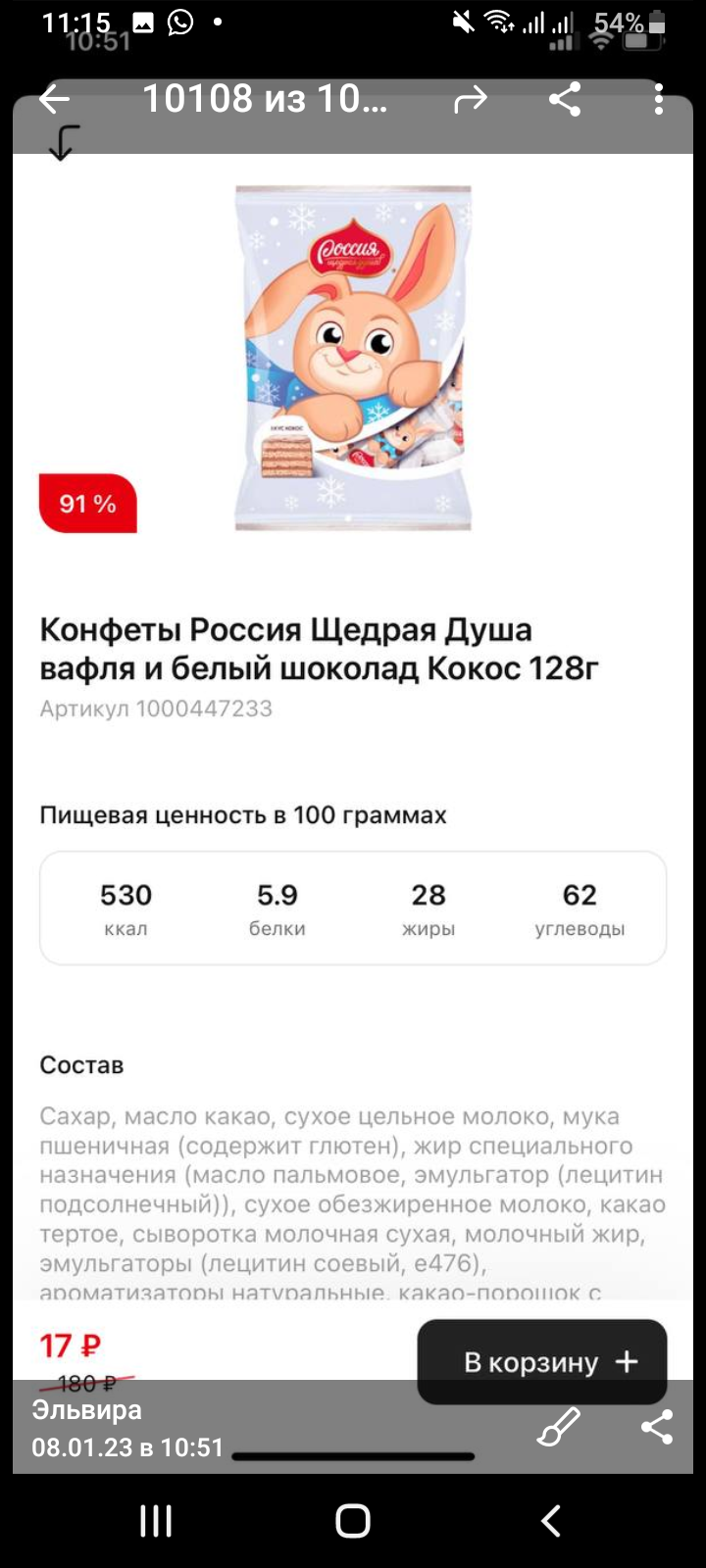706x1568 pixels.
Task: Forward this image with the curved arrow
Action: [471, 99]
